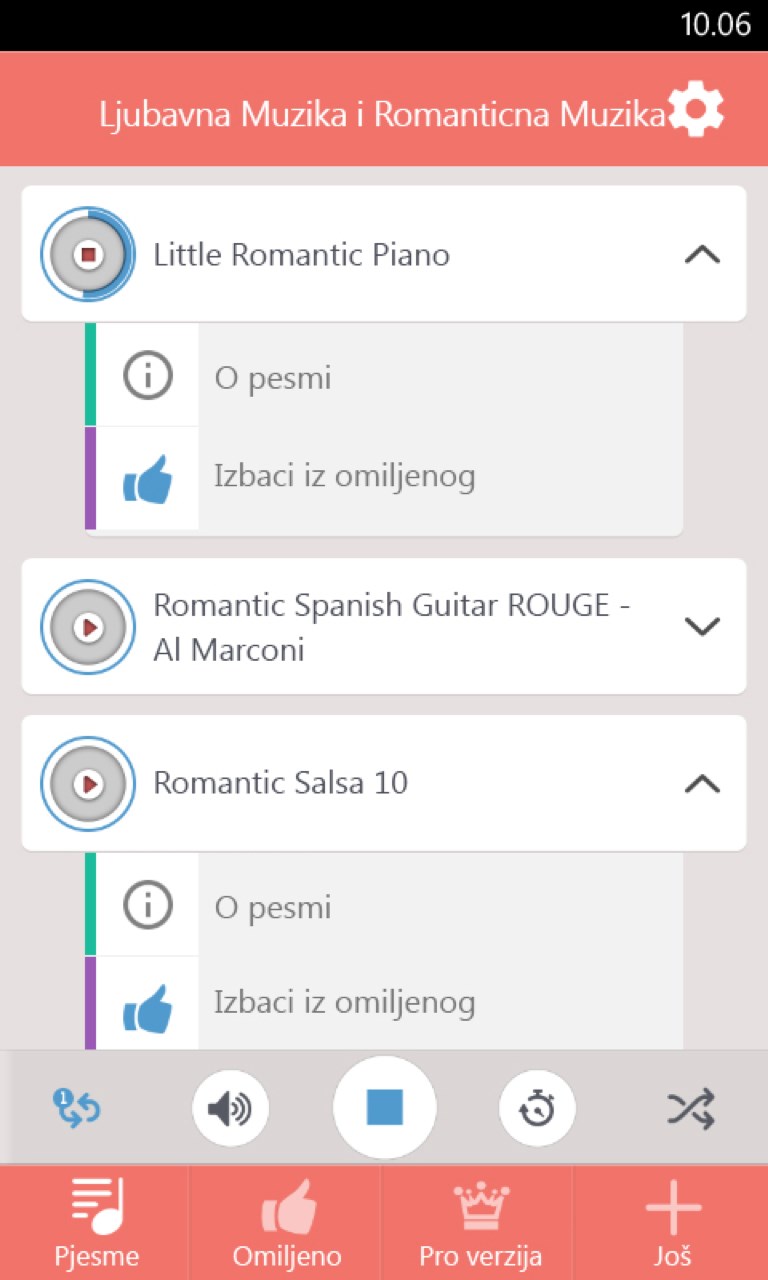This screenshot has height=1280, width=768.
Task: Play the Romantic Salsa 10 track
Action: [x=87, y=784]
